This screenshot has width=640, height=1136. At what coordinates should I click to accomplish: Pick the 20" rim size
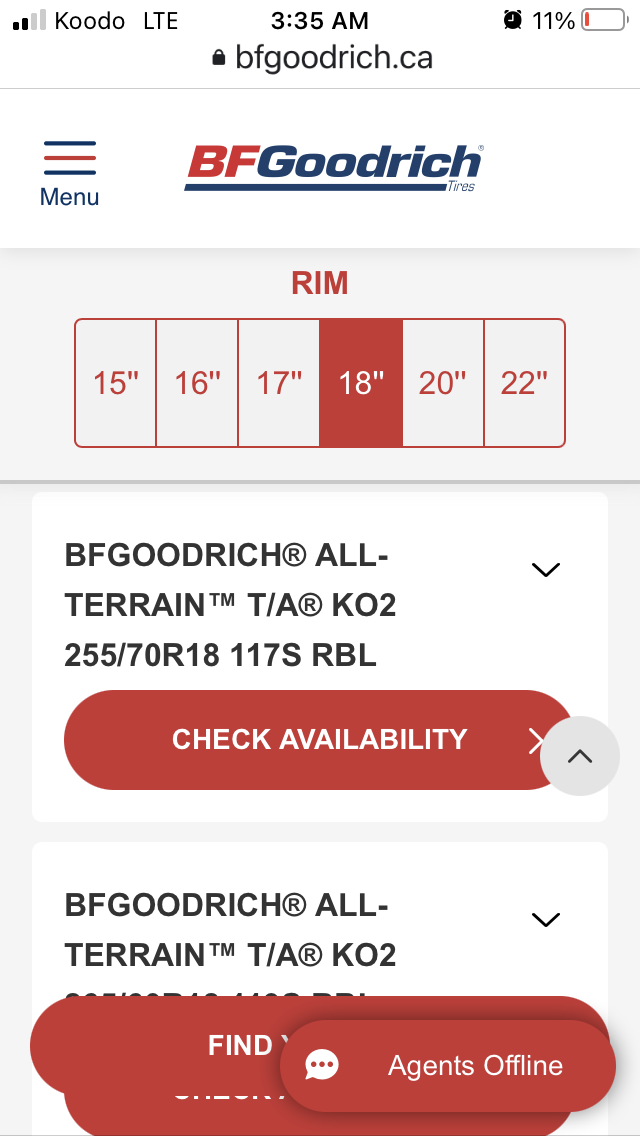coord(443,383)
